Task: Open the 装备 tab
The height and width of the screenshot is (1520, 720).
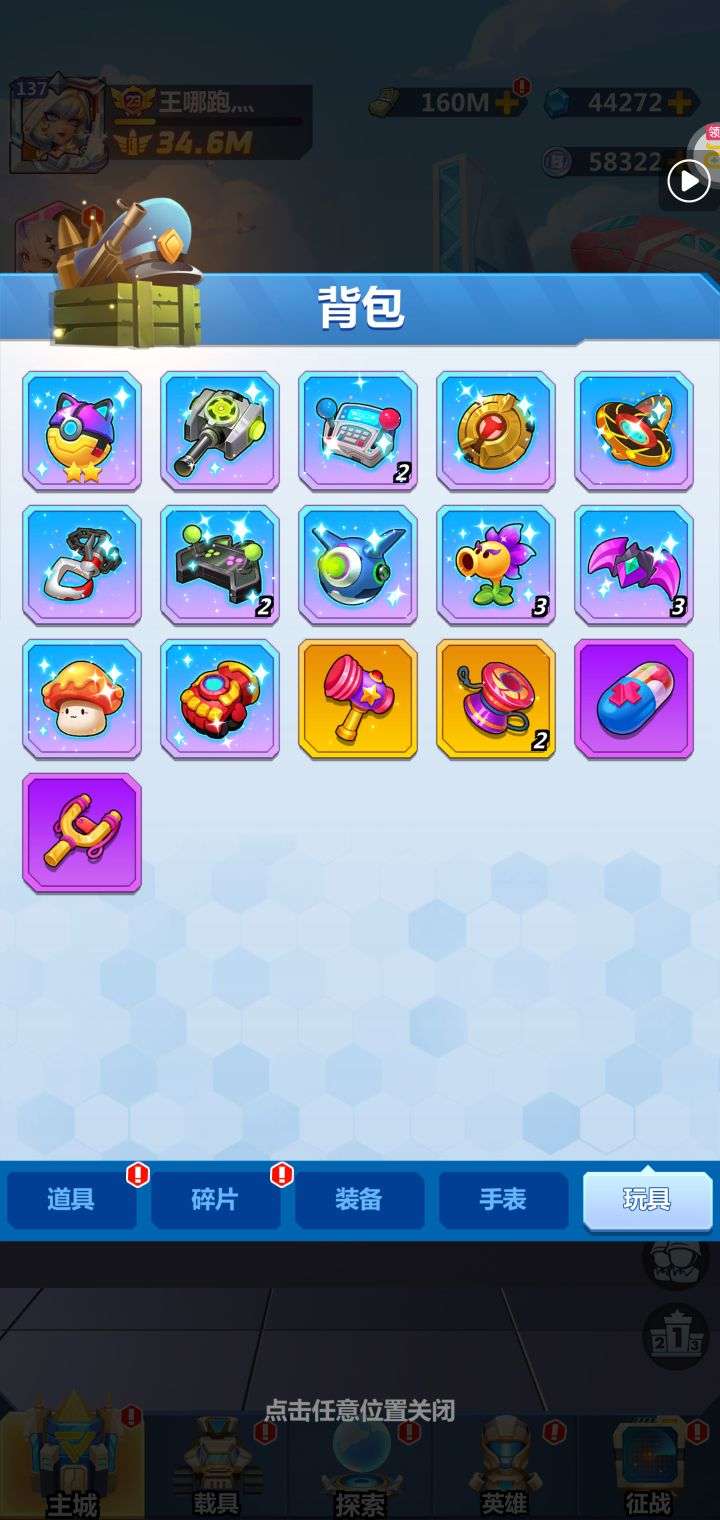Action: (359, 1199)
